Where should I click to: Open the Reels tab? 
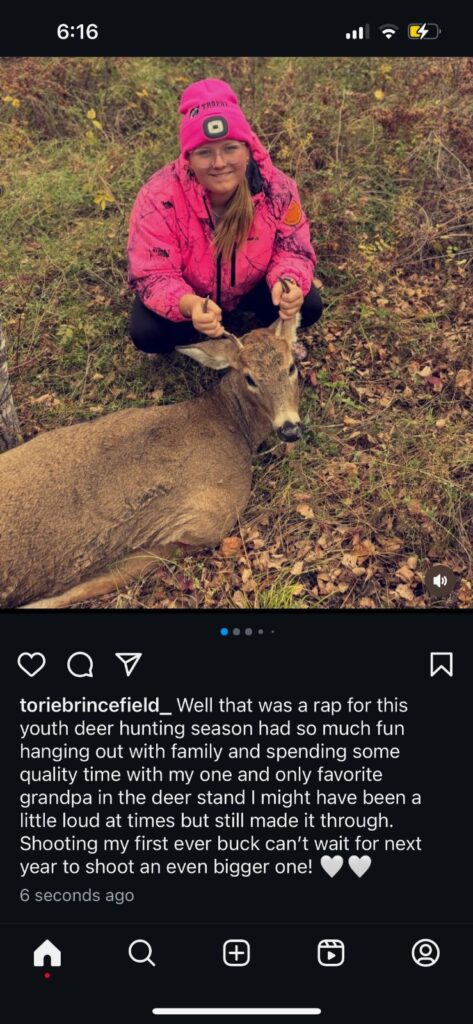[331, 953]
